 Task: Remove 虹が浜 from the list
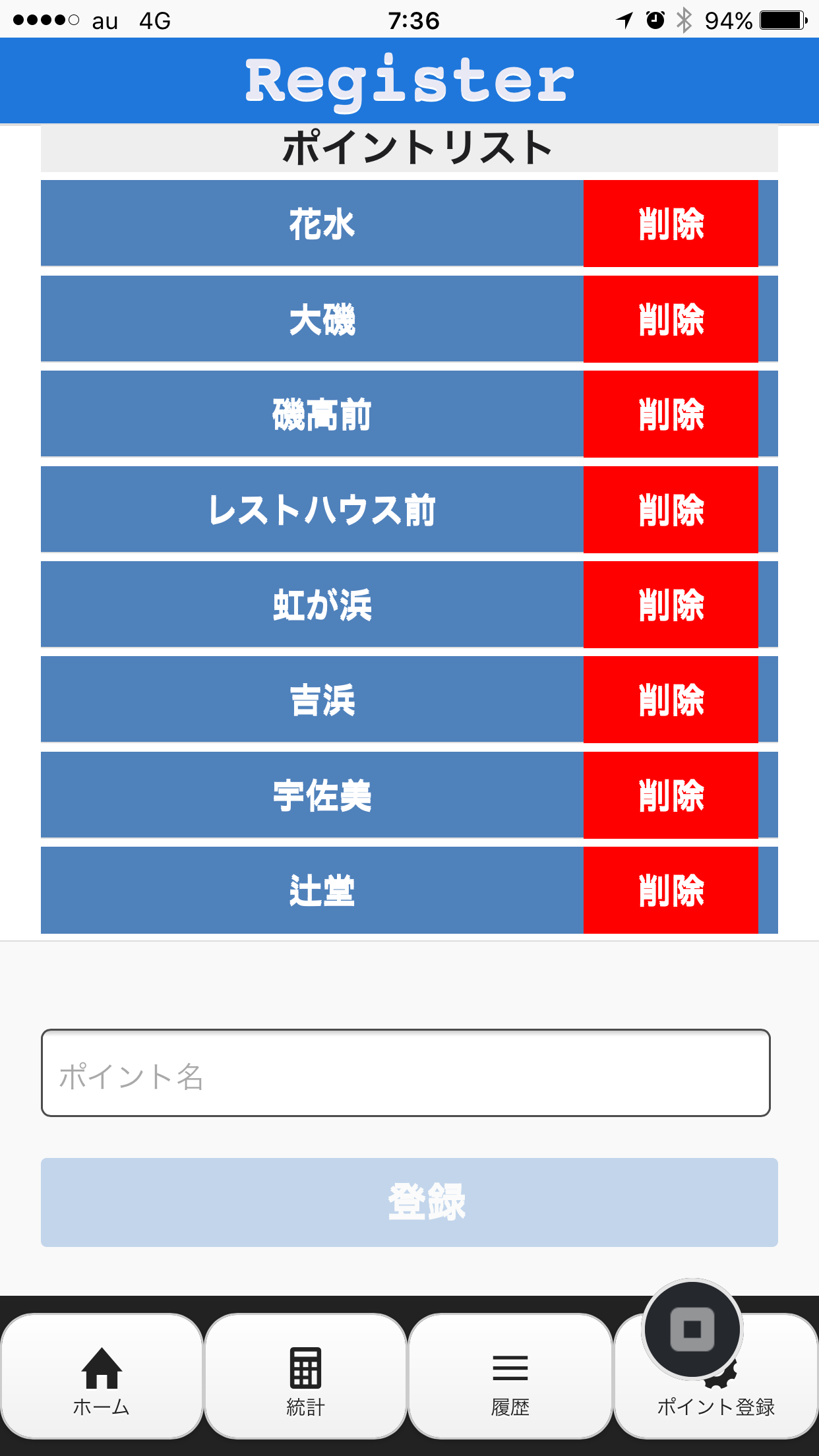pyautogui.click(x=671, y=605)
